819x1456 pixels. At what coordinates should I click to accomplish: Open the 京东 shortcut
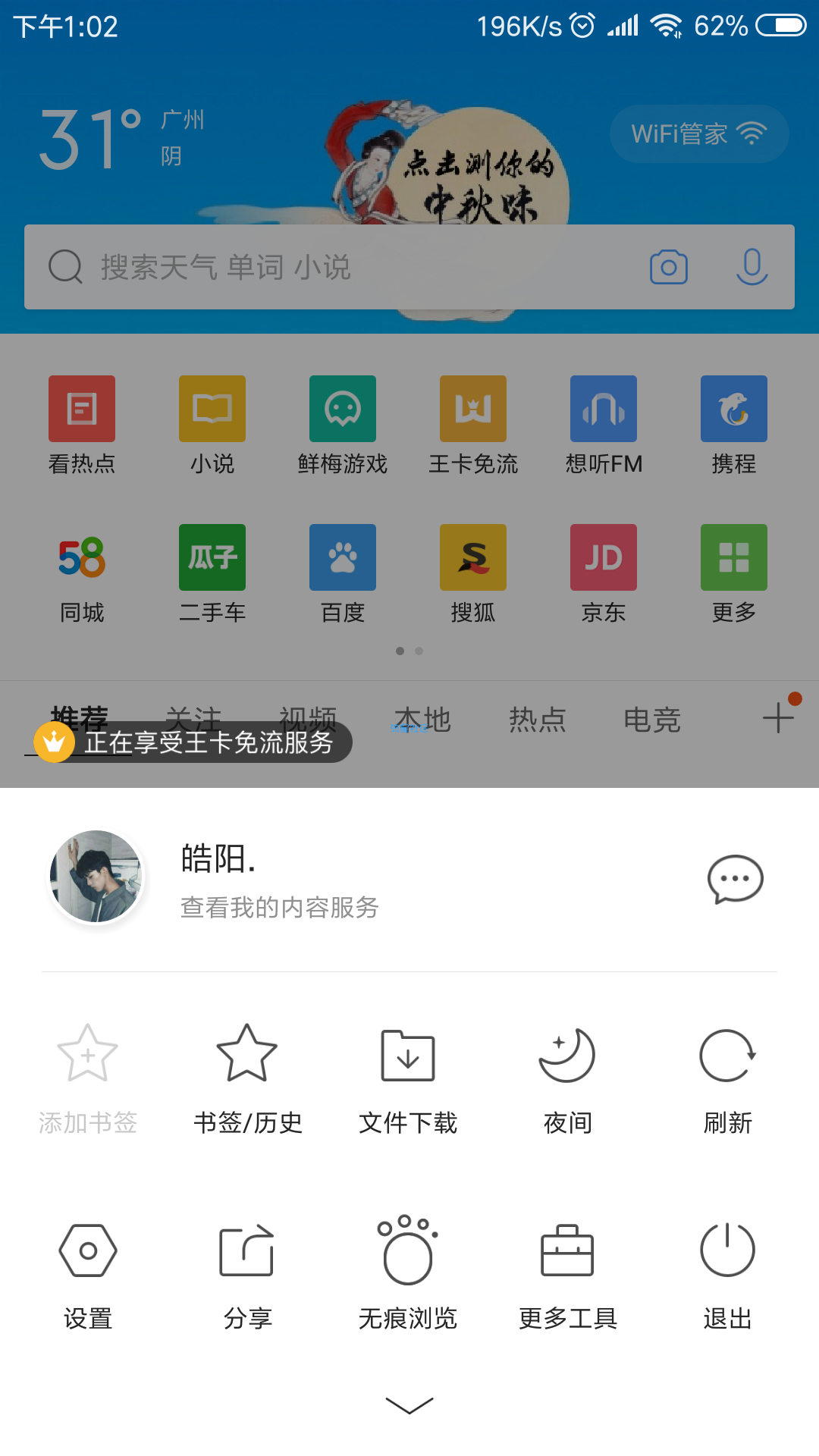coord(604,574)
